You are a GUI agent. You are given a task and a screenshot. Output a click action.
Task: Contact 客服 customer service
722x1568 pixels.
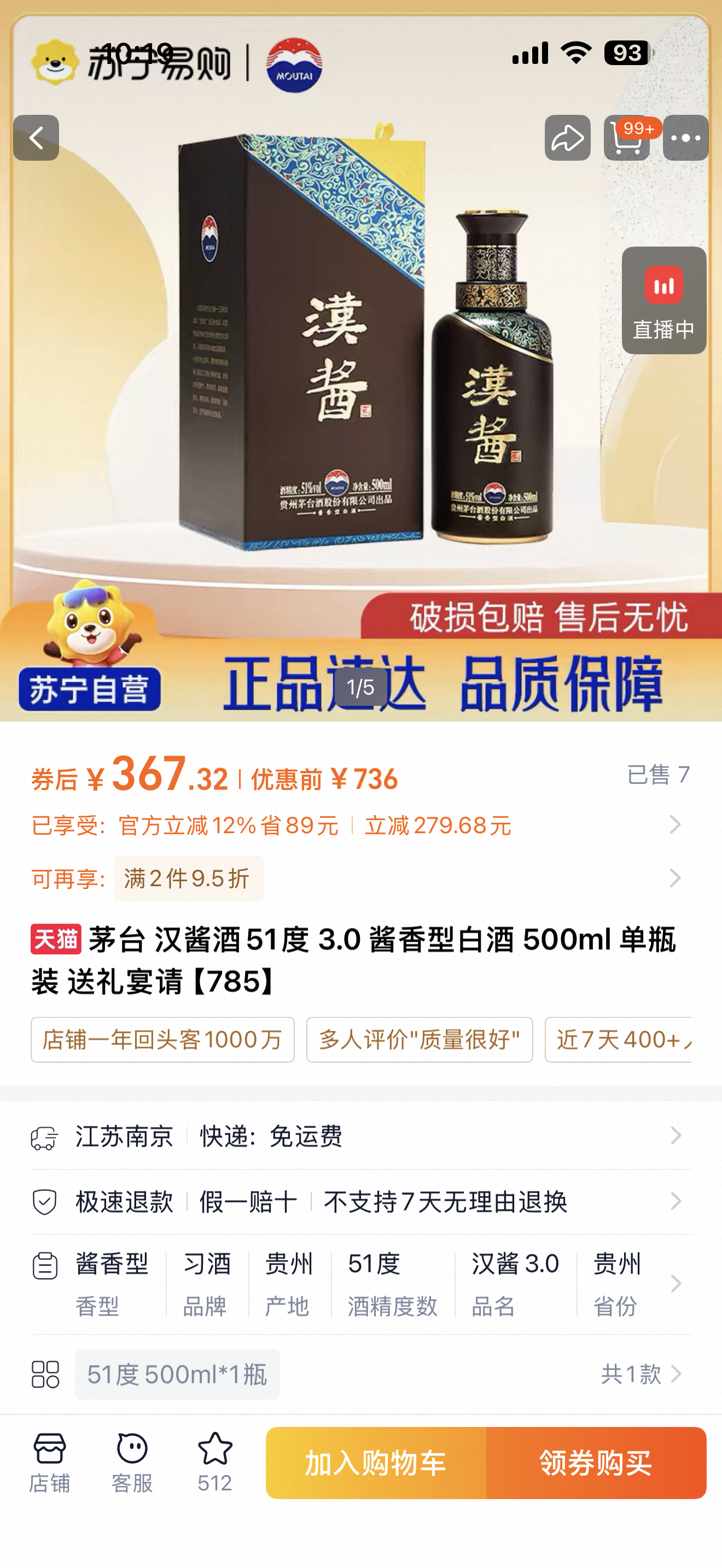pyautogui.click(x=131, y=1462)
